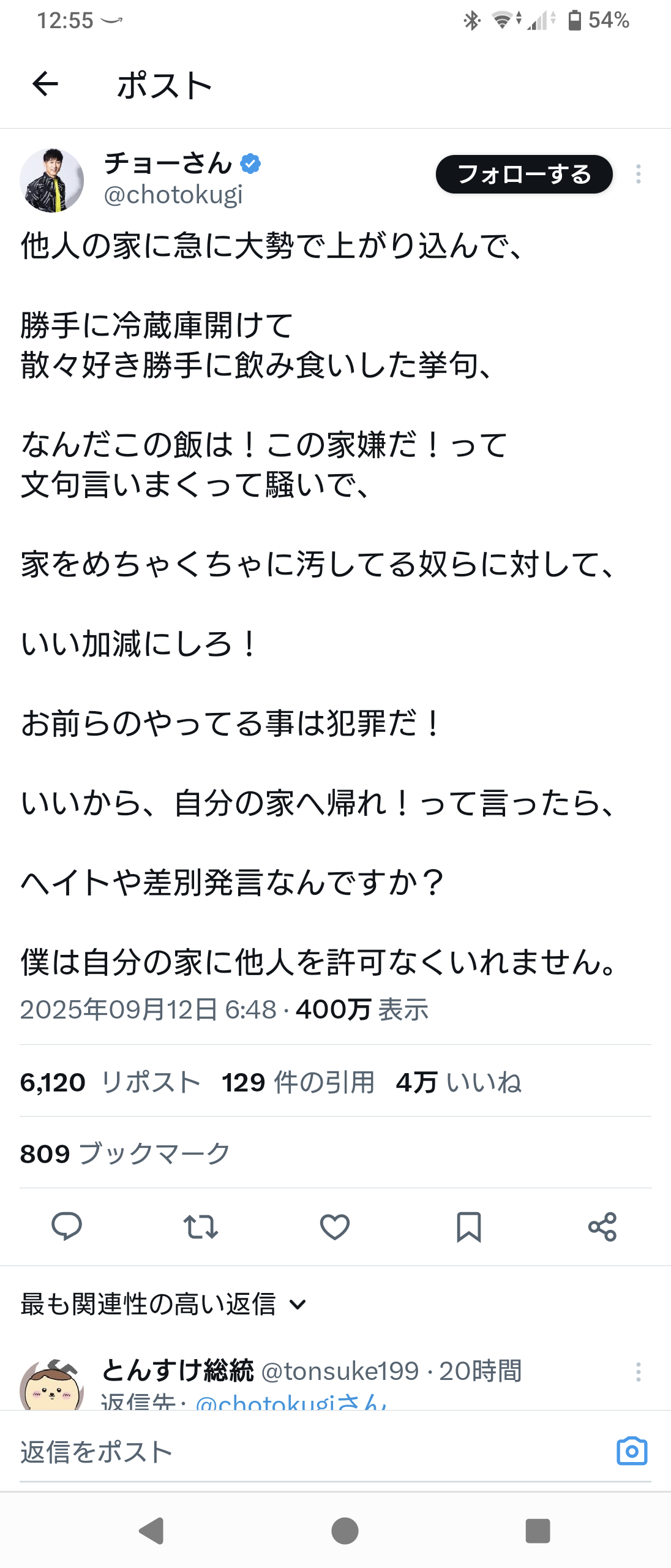This screenshot has height=1568, width=671.
Task: See who liked this post
Action: click(x=458, y=1082)
